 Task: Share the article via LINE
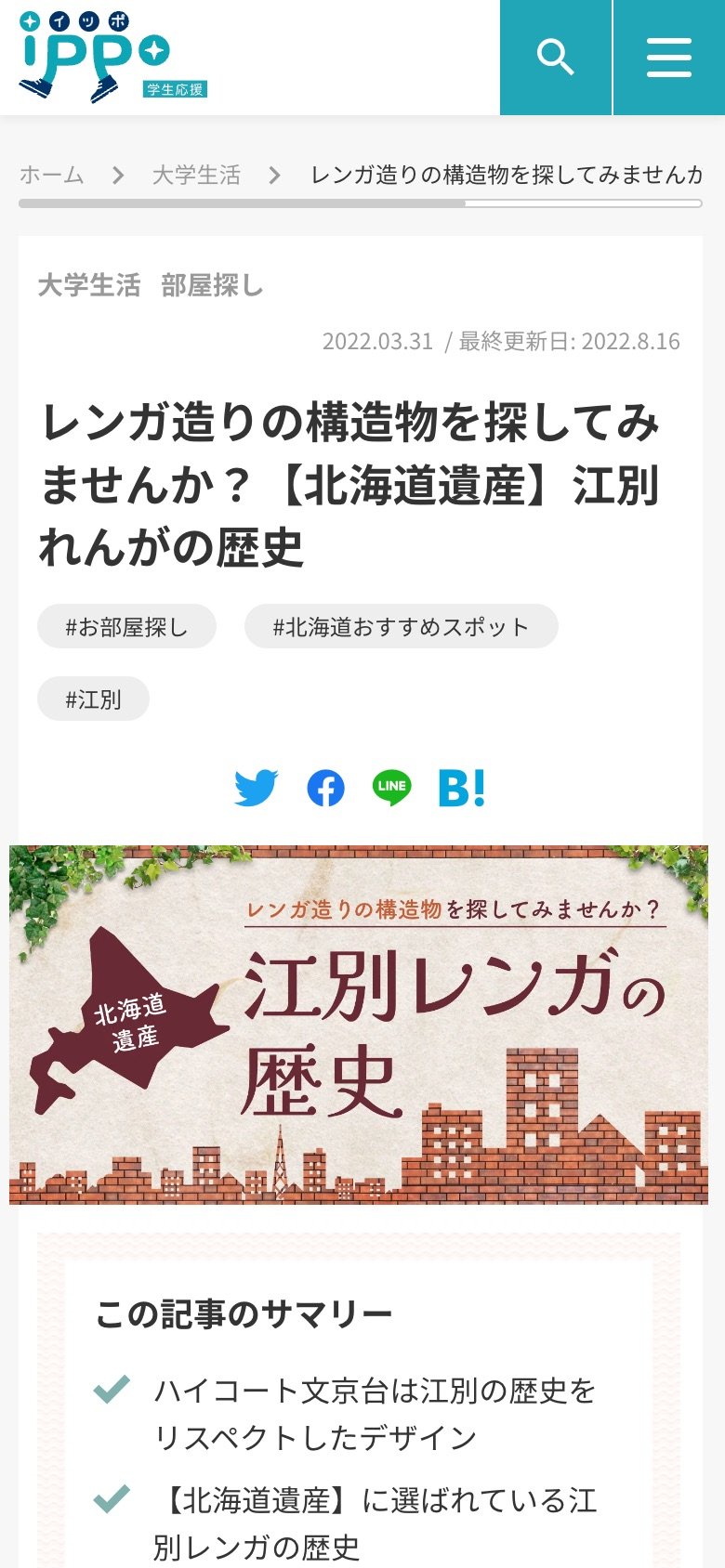391,789
